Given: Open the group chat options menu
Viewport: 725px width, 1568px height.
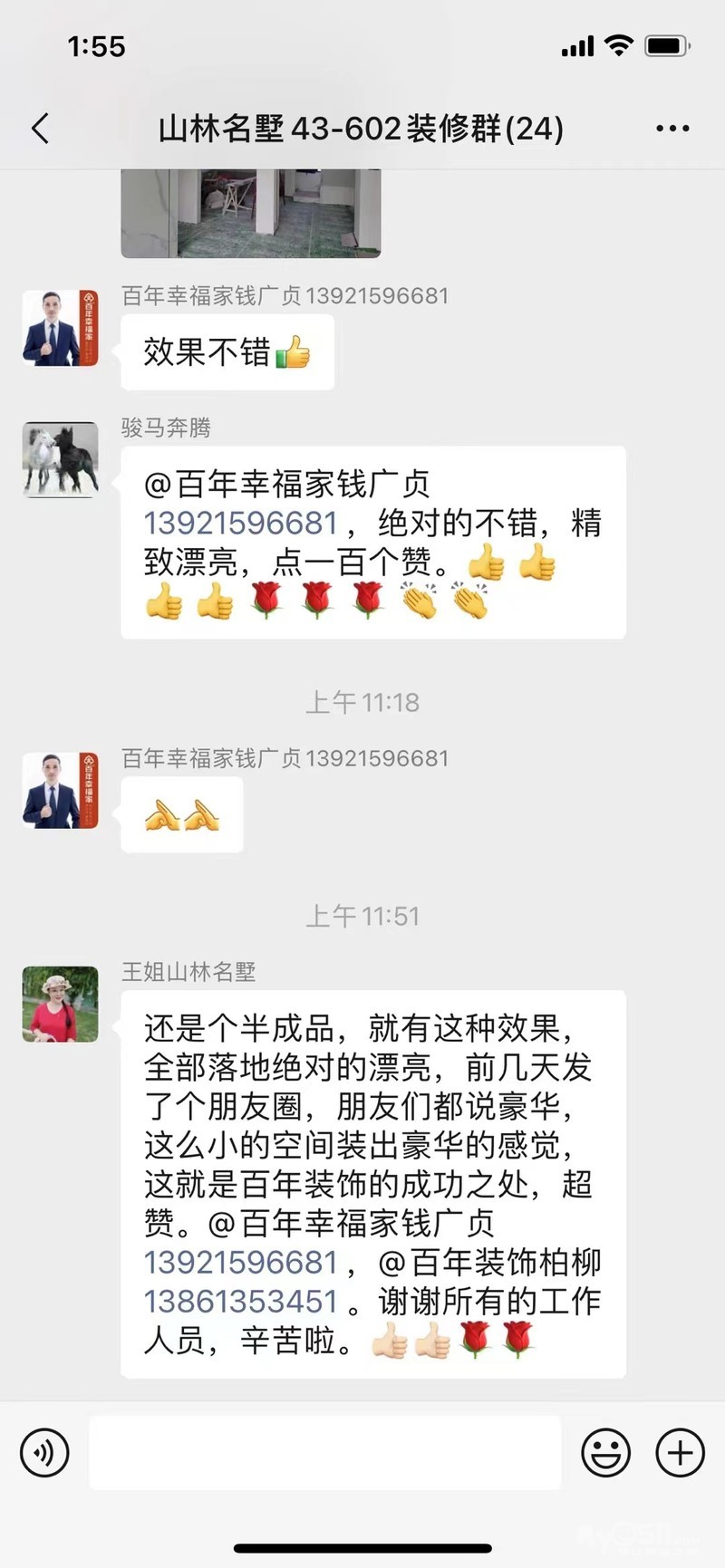Looking at the screenshot, I should coord(672,129).
